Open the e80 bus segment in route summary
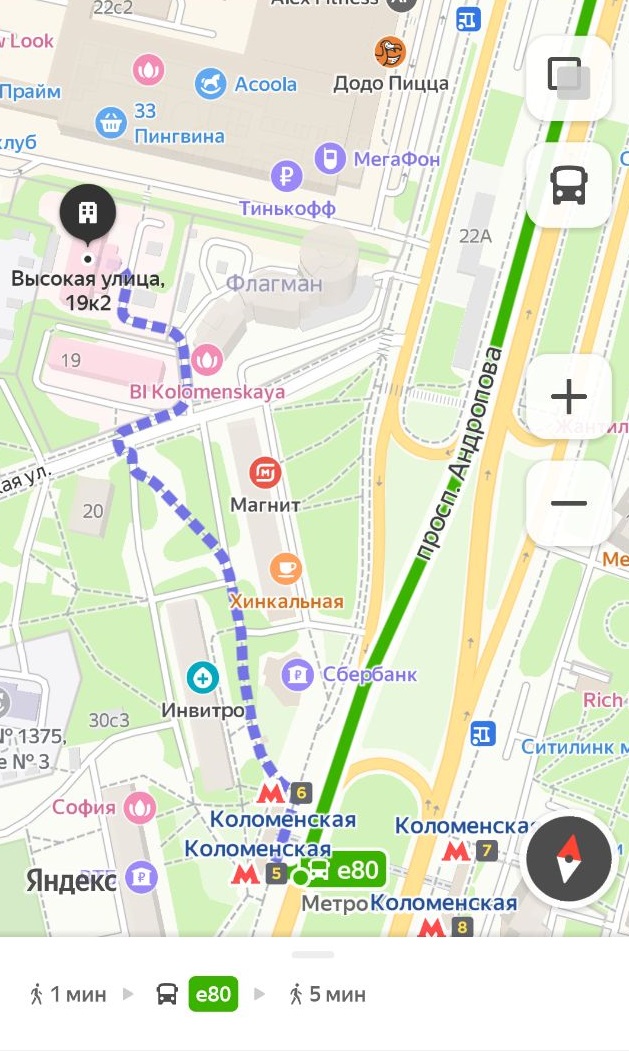The width and height of the screenshot is (629, 1051). [213, 994]
